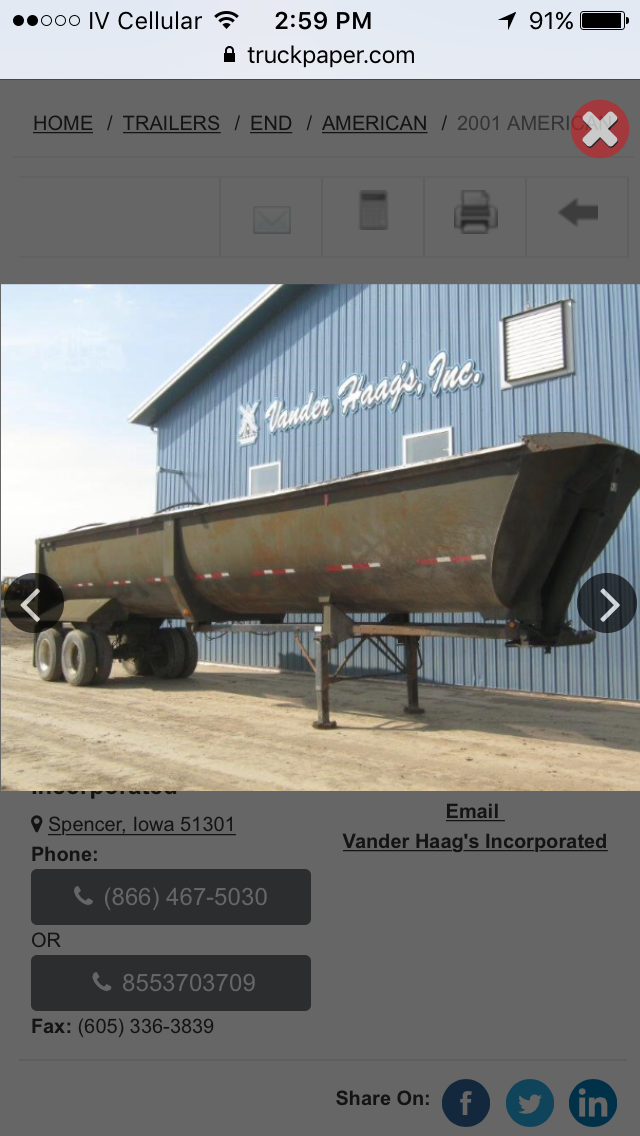This screenshot has width=640, height=1136.
Task: Show the next trailer photo
Action: pyautogui.click(x=607, y=603)
